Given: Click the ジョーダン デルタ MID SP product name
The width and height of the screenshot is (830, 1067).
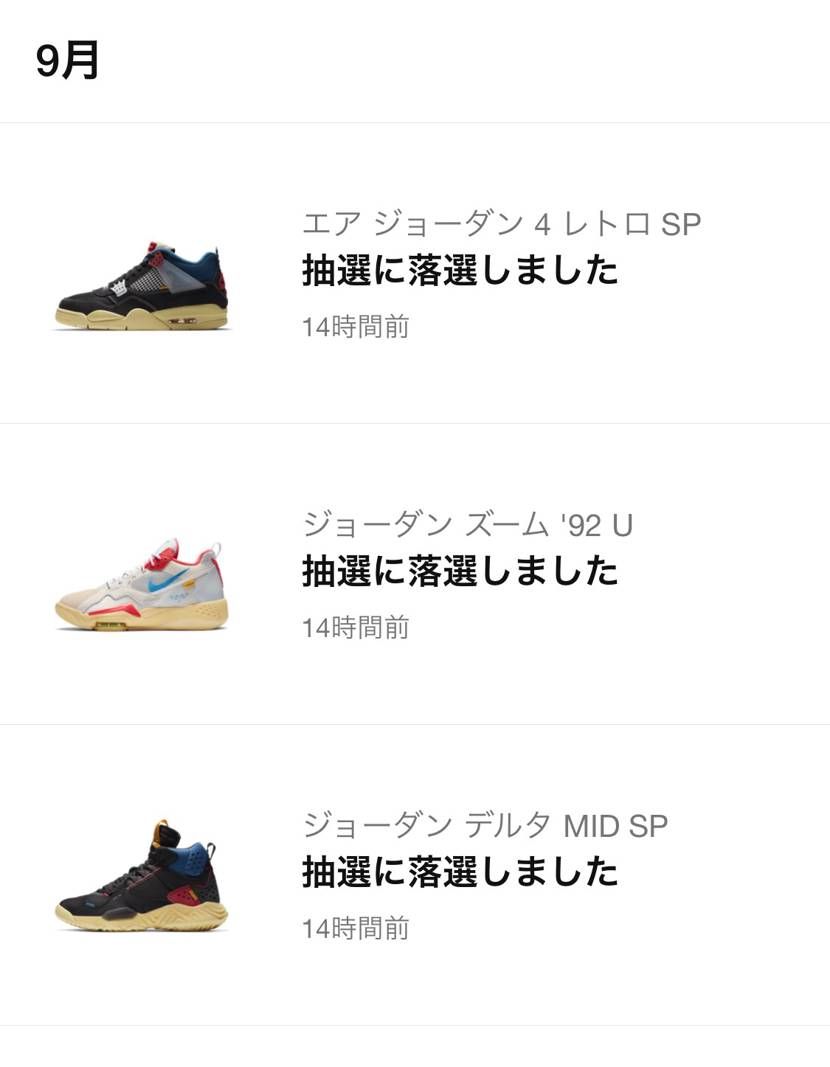Looking at the screenshot, I should tap(485, 824).
